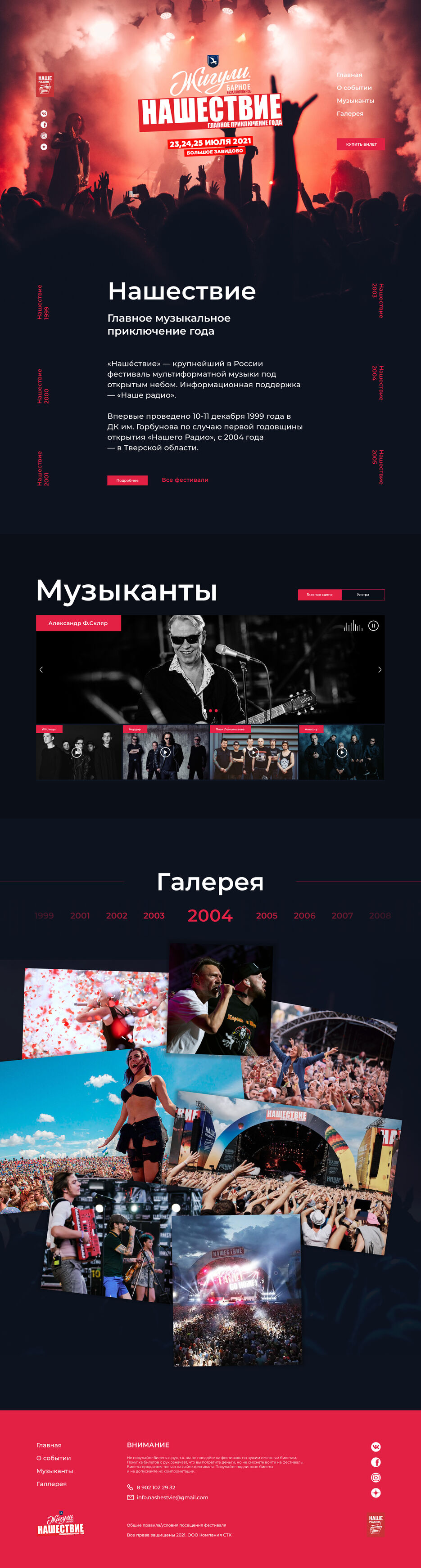Open the Нашествие 2004 side link

[377, 383]
